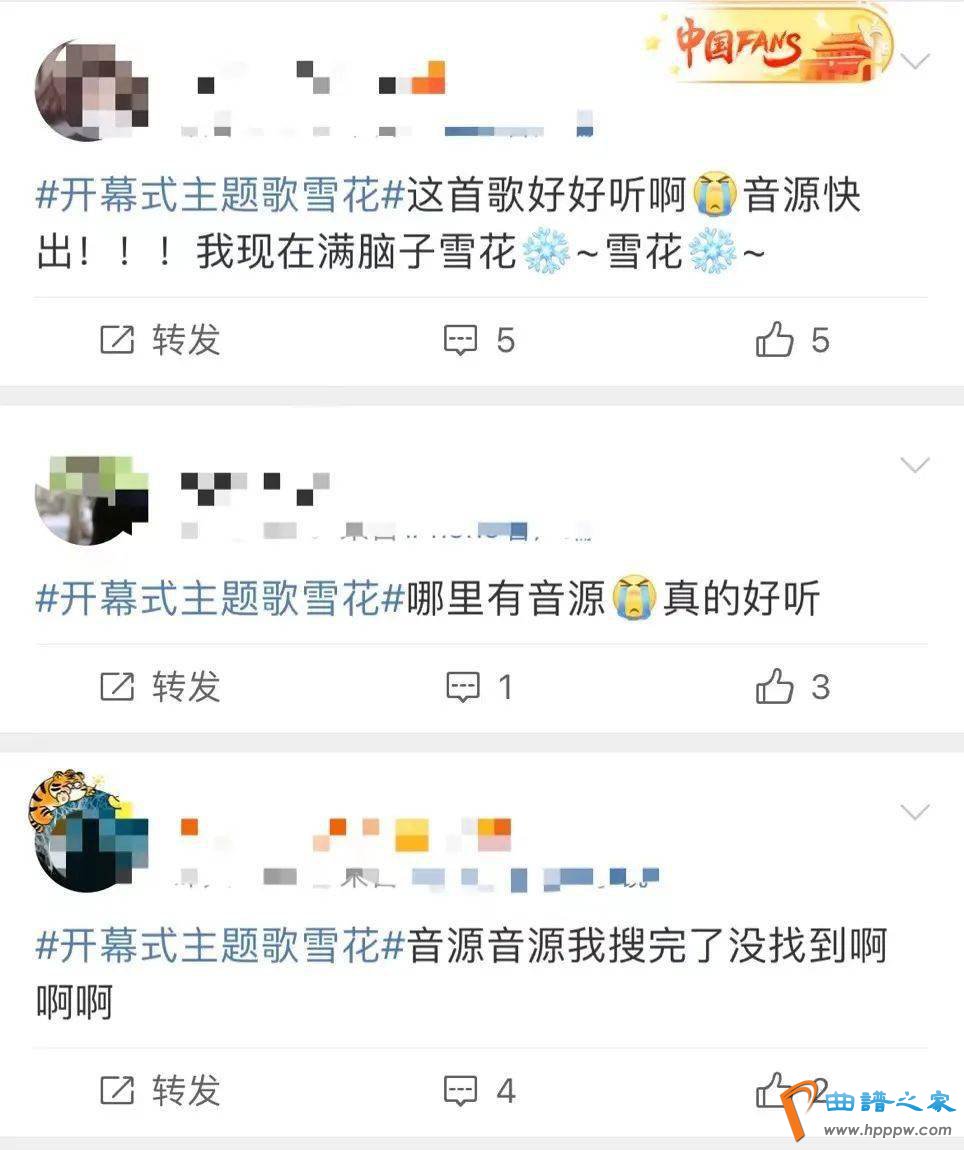Repost the 音源音源我搜完了 post

tap(160, 1090)
